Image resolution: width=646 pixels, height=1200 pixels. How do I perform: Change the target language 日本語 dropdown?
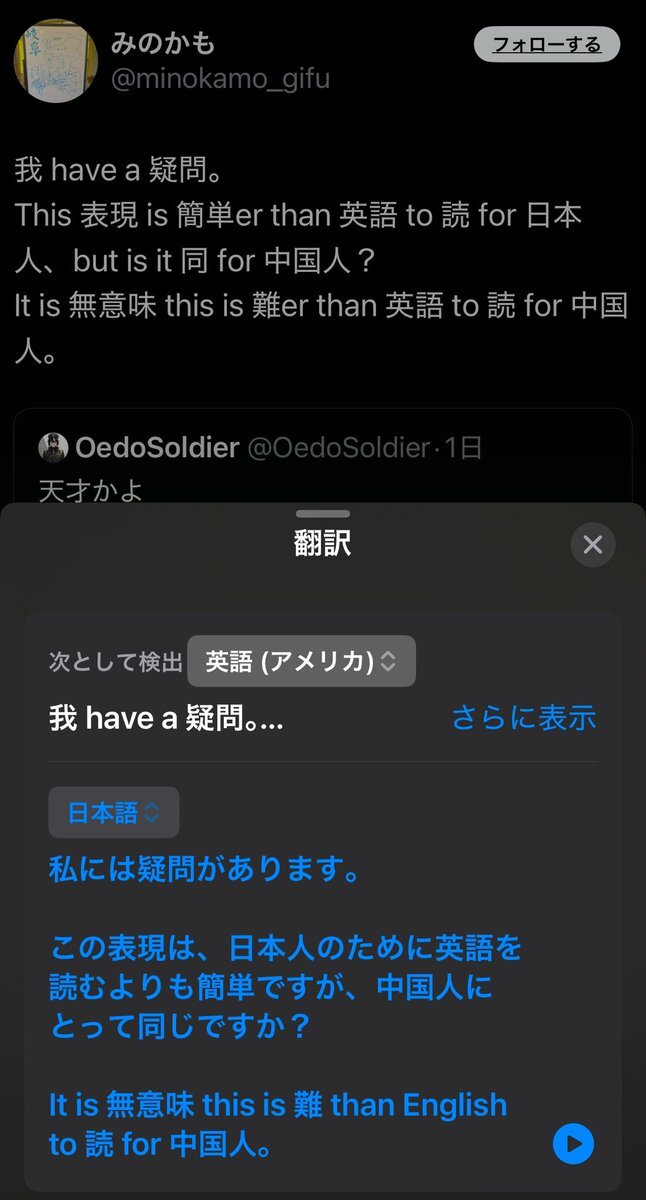pos(114,812)
